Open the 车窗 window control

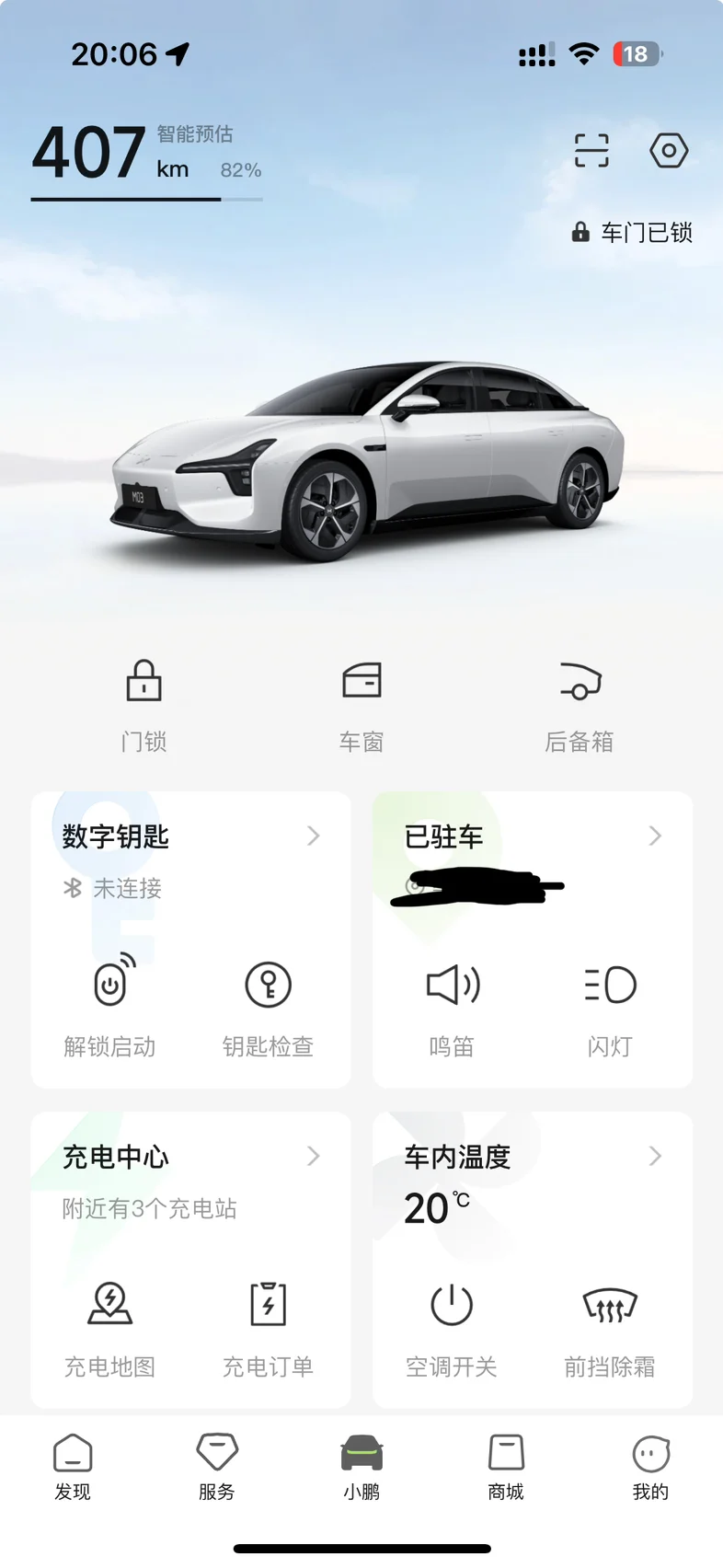tap(361, 704)
